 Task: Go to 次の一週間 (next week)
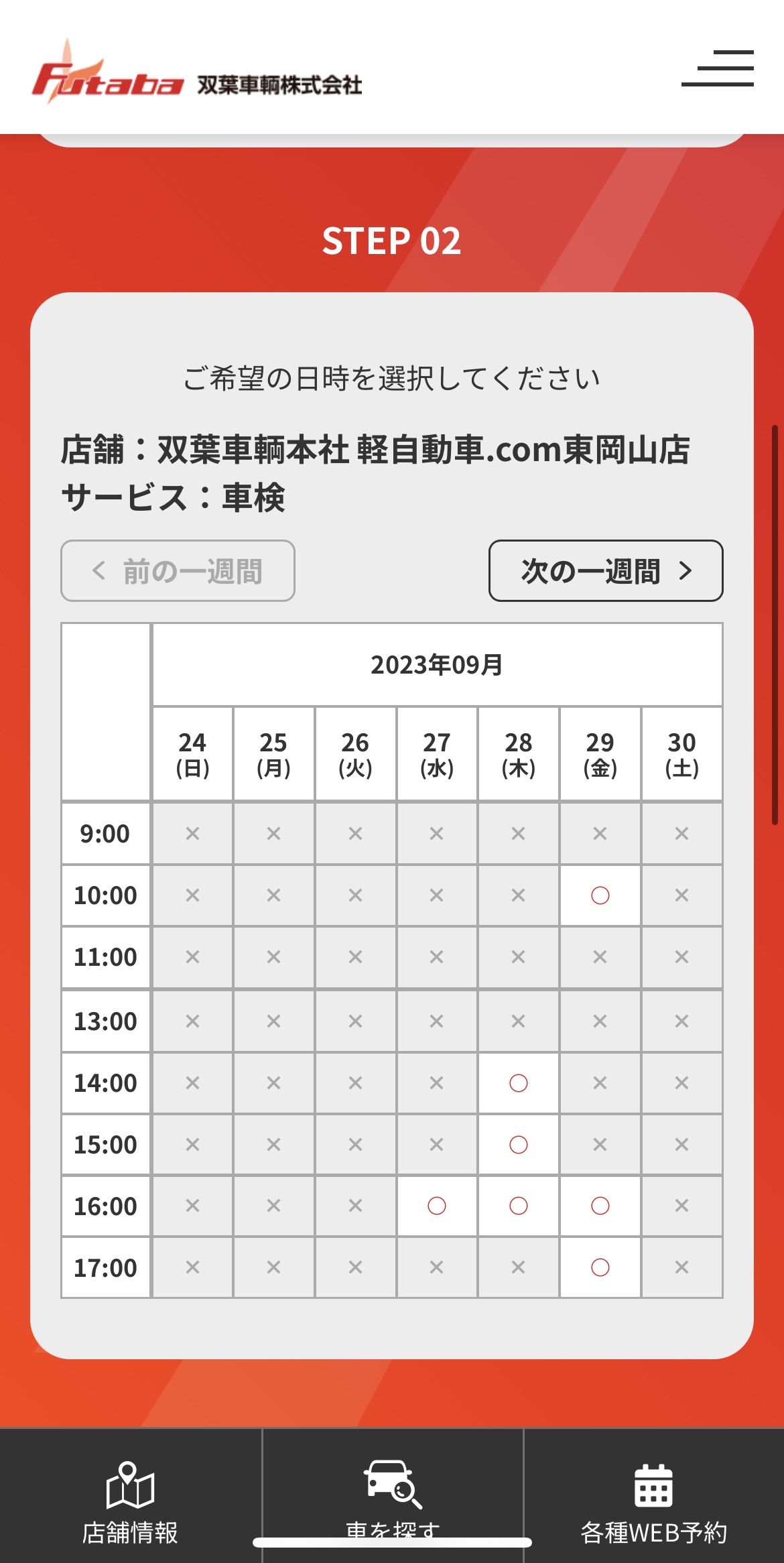pyautogui.click(x=606, y=571)
